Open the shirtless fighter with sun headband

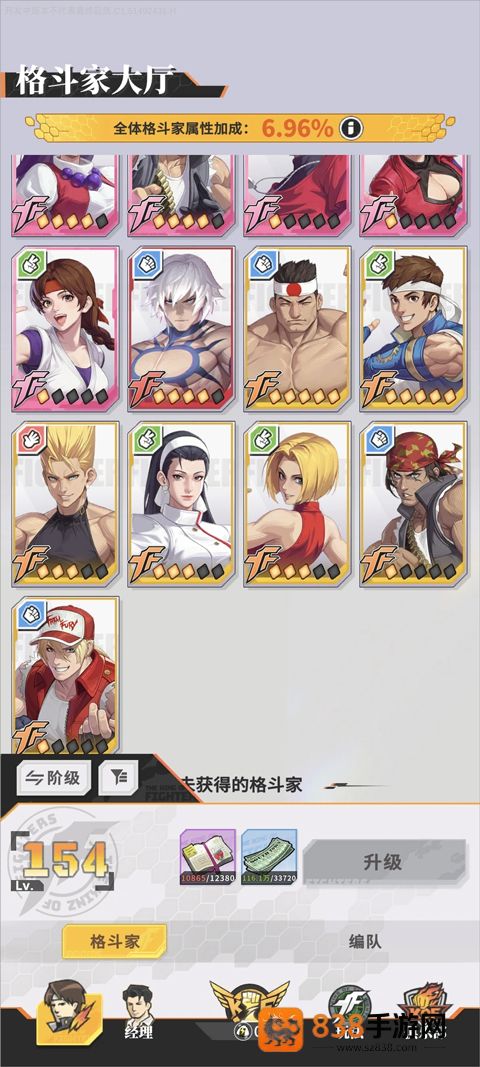[x=298, y=329]
